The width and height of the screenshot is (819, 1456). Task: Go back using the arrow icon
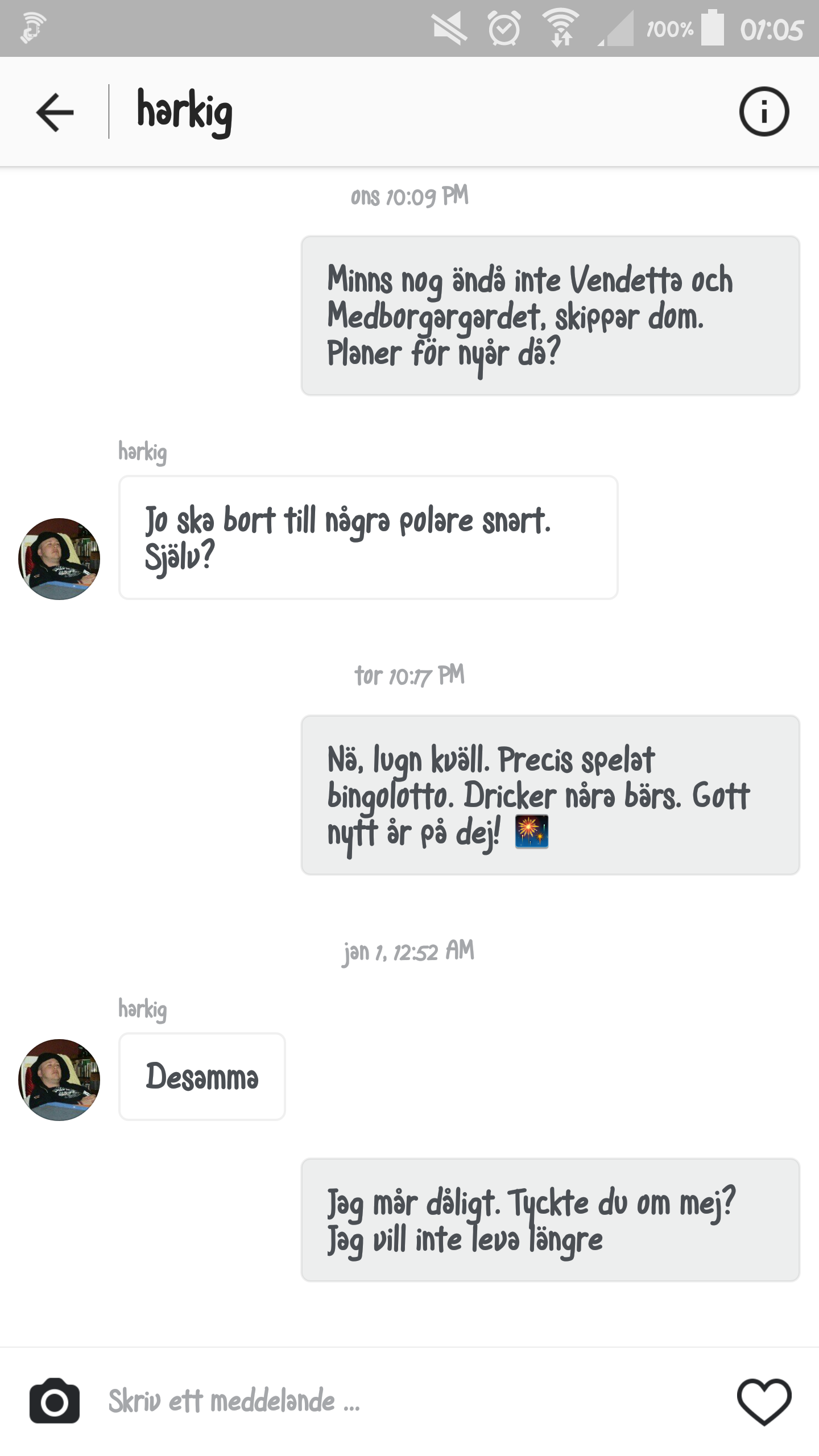click(x=55, y=112)
